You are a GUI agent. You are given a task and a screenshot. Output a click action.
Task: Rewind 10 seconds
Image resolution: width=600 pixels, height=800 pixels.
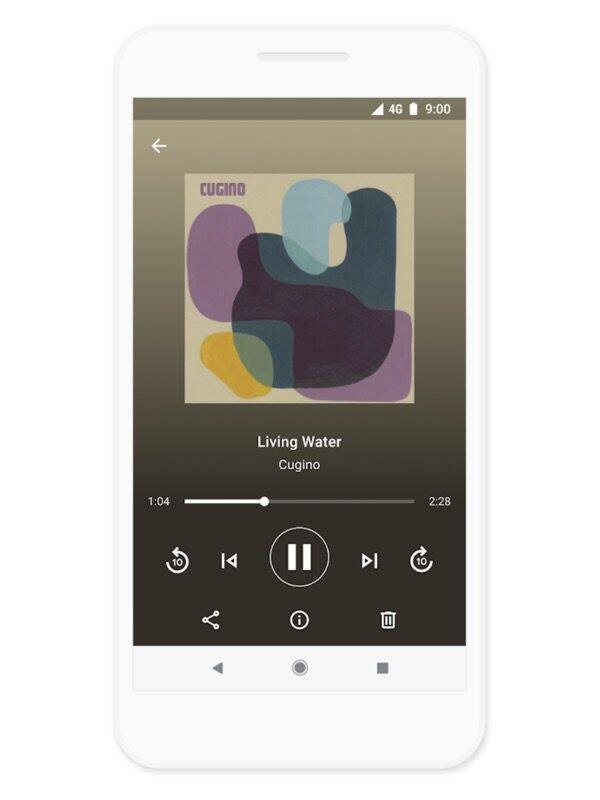[x=177, y=560]
